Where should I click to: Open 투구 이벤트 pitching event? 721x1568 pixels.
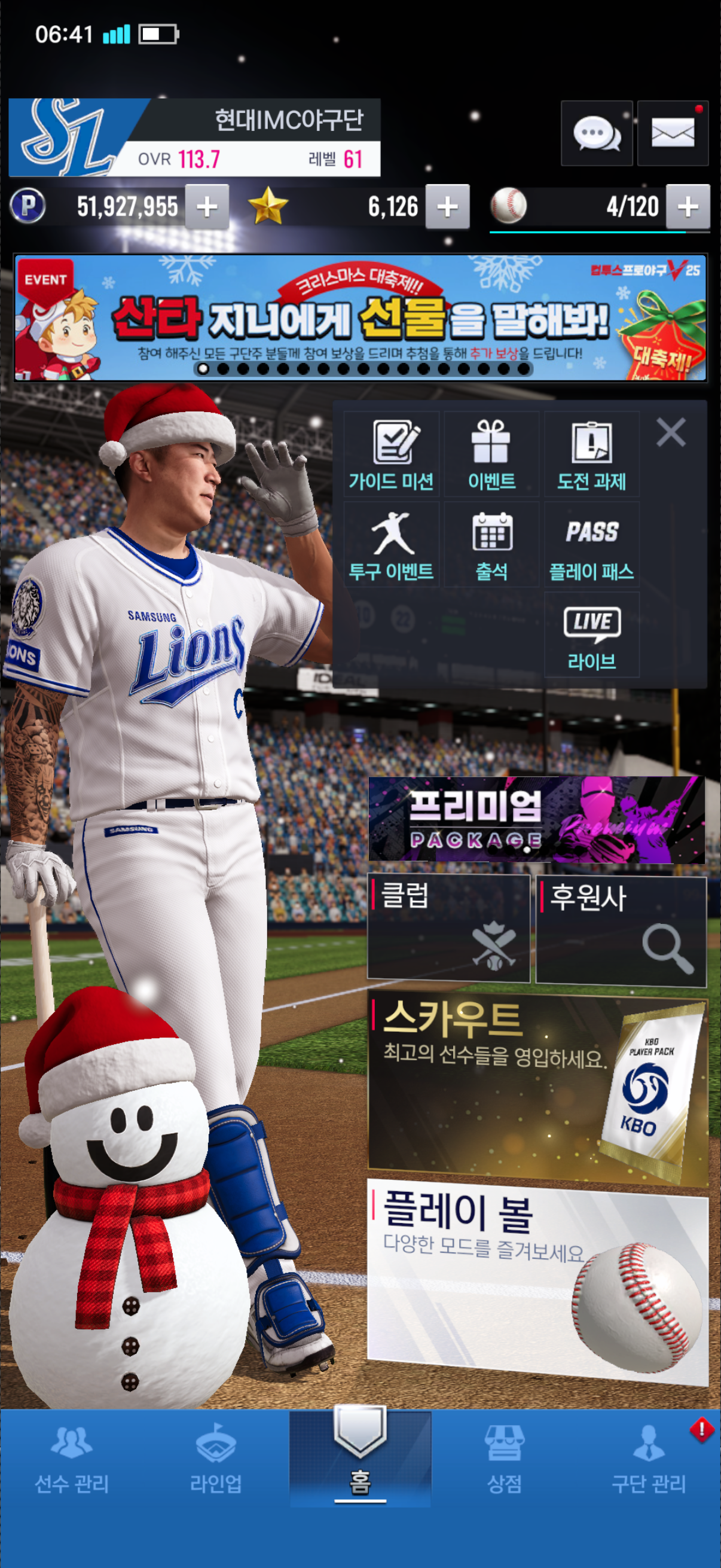391,544
